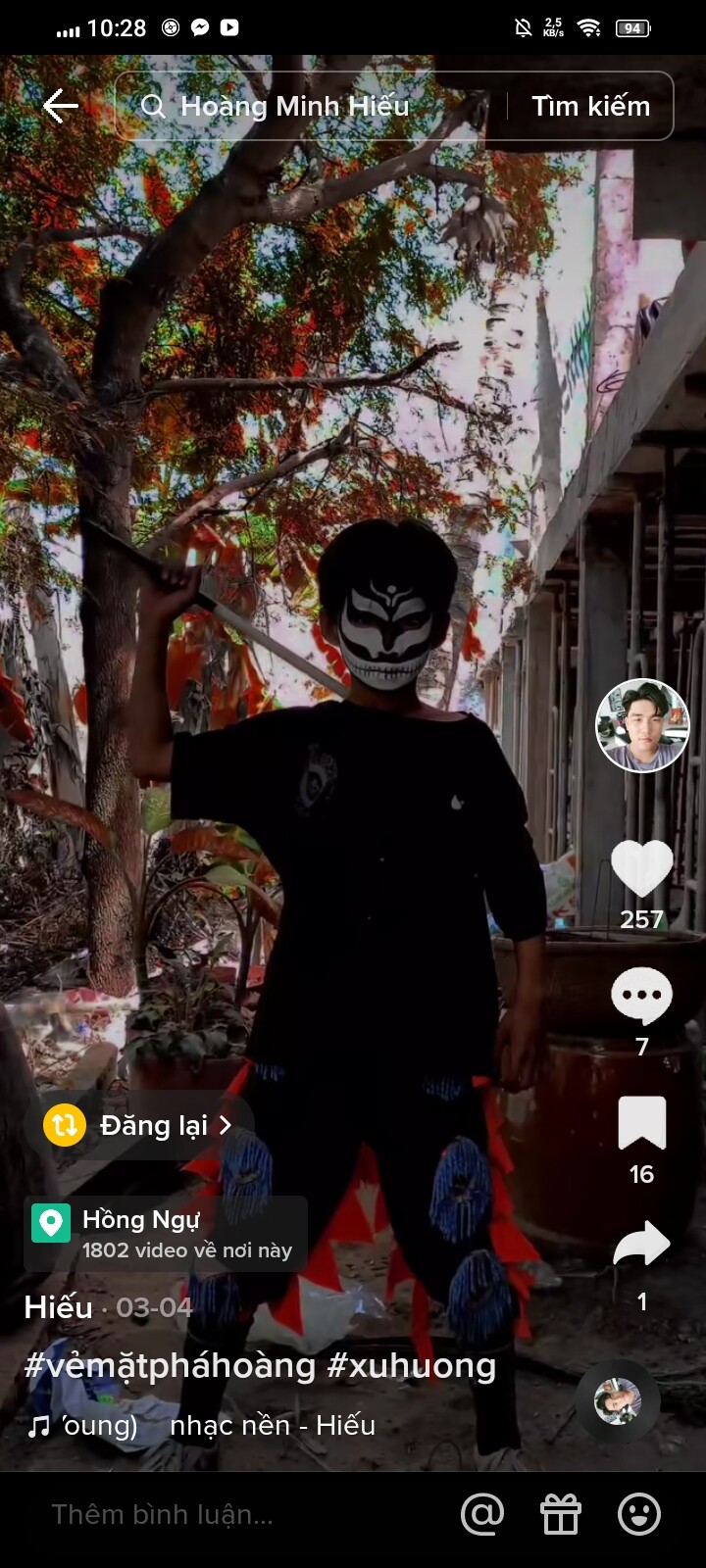Open the username Hiếu
706x1568 pixels.
(x=58, y=1307)
